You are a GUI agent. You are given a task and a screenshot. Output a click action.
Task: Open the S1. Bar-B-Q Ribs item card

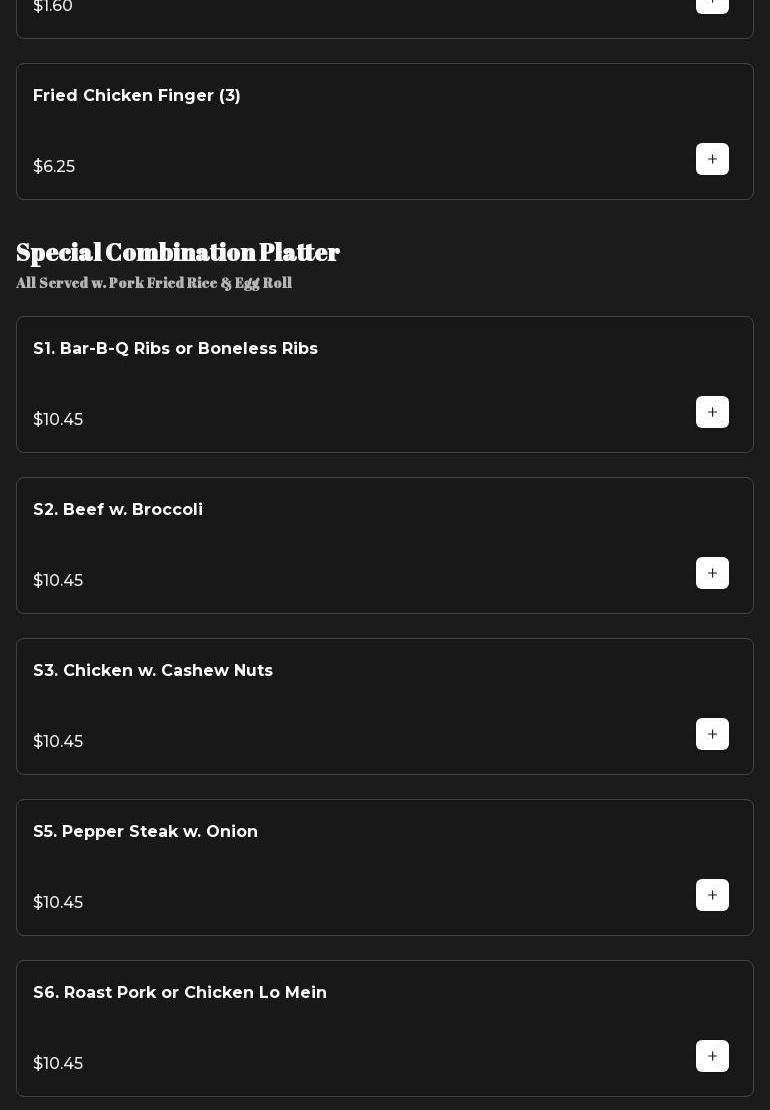point(175,349)
